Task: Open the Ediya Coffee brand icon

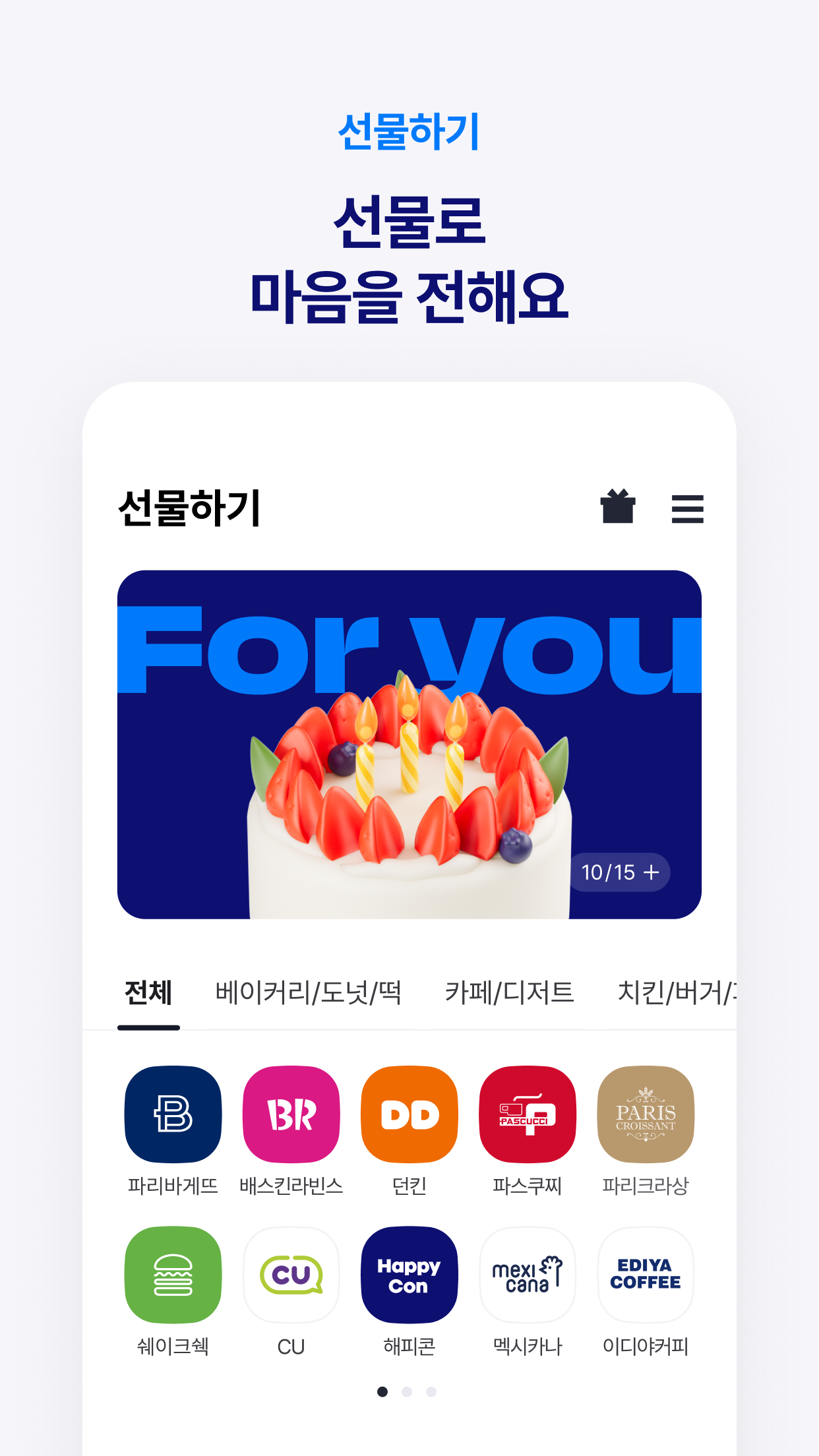Action: [646, 1275]
